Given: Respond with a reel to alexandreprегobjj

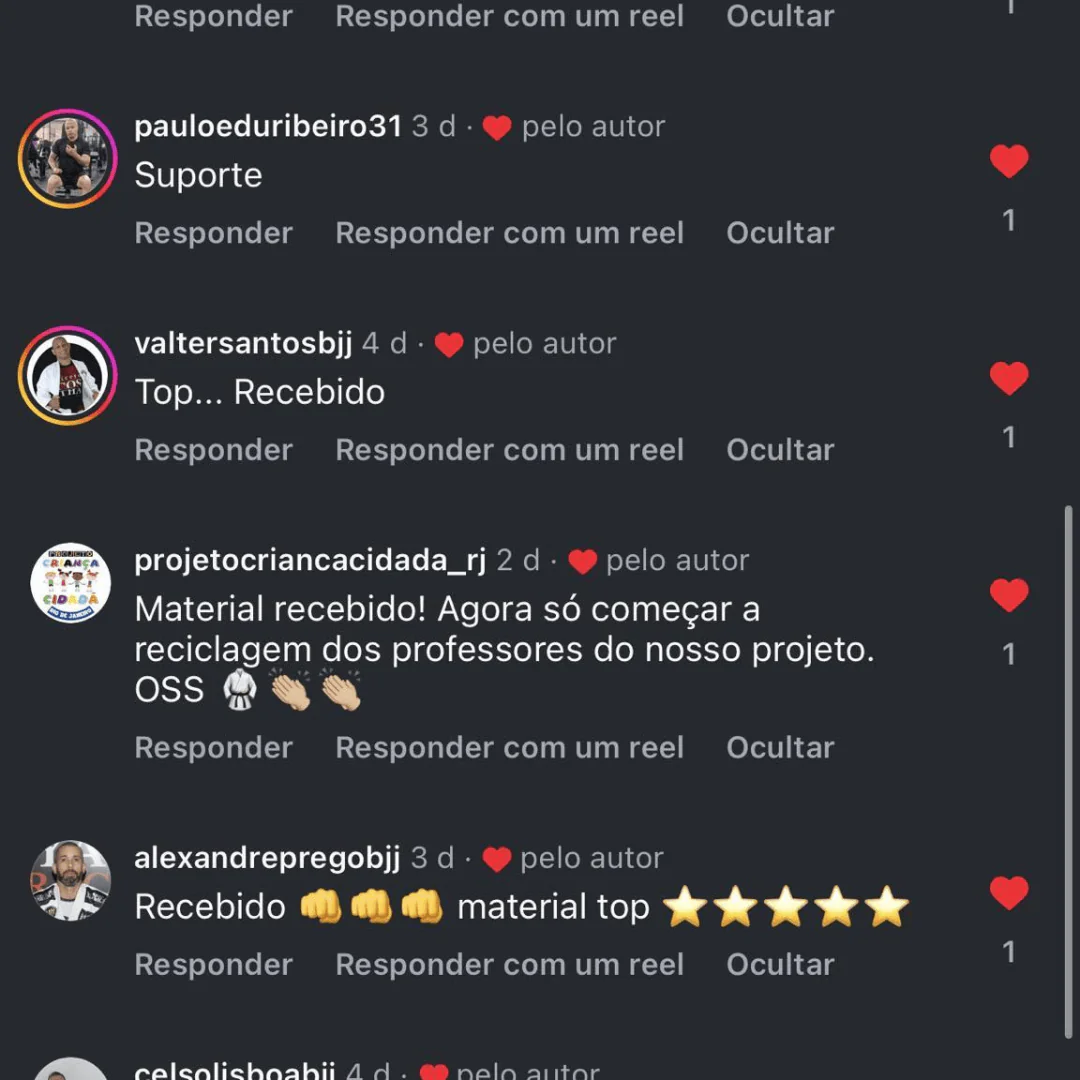Looking at the screenshot, I should point(509,965).
